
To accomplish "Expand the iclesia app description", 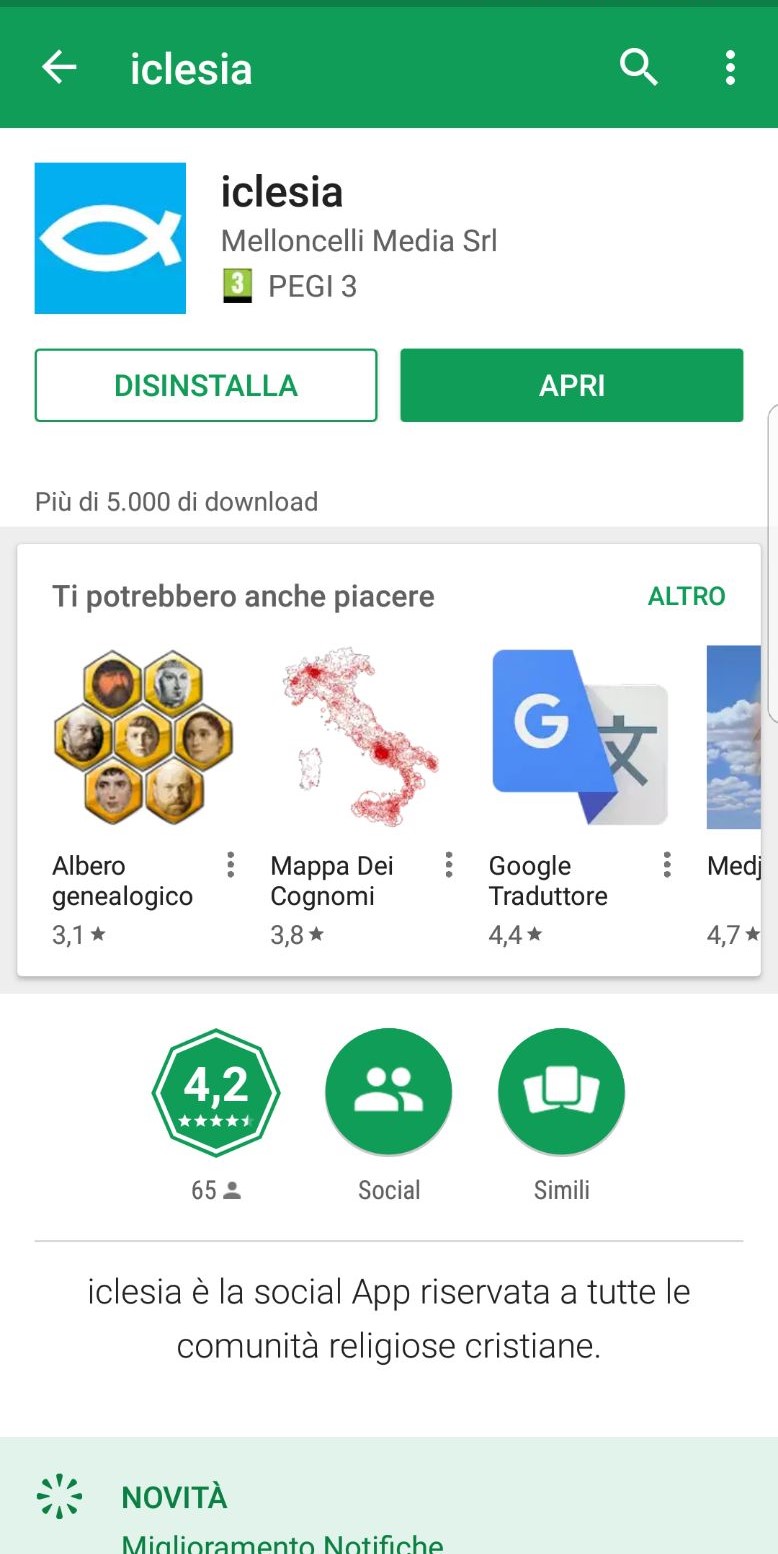I will 389,1319.
